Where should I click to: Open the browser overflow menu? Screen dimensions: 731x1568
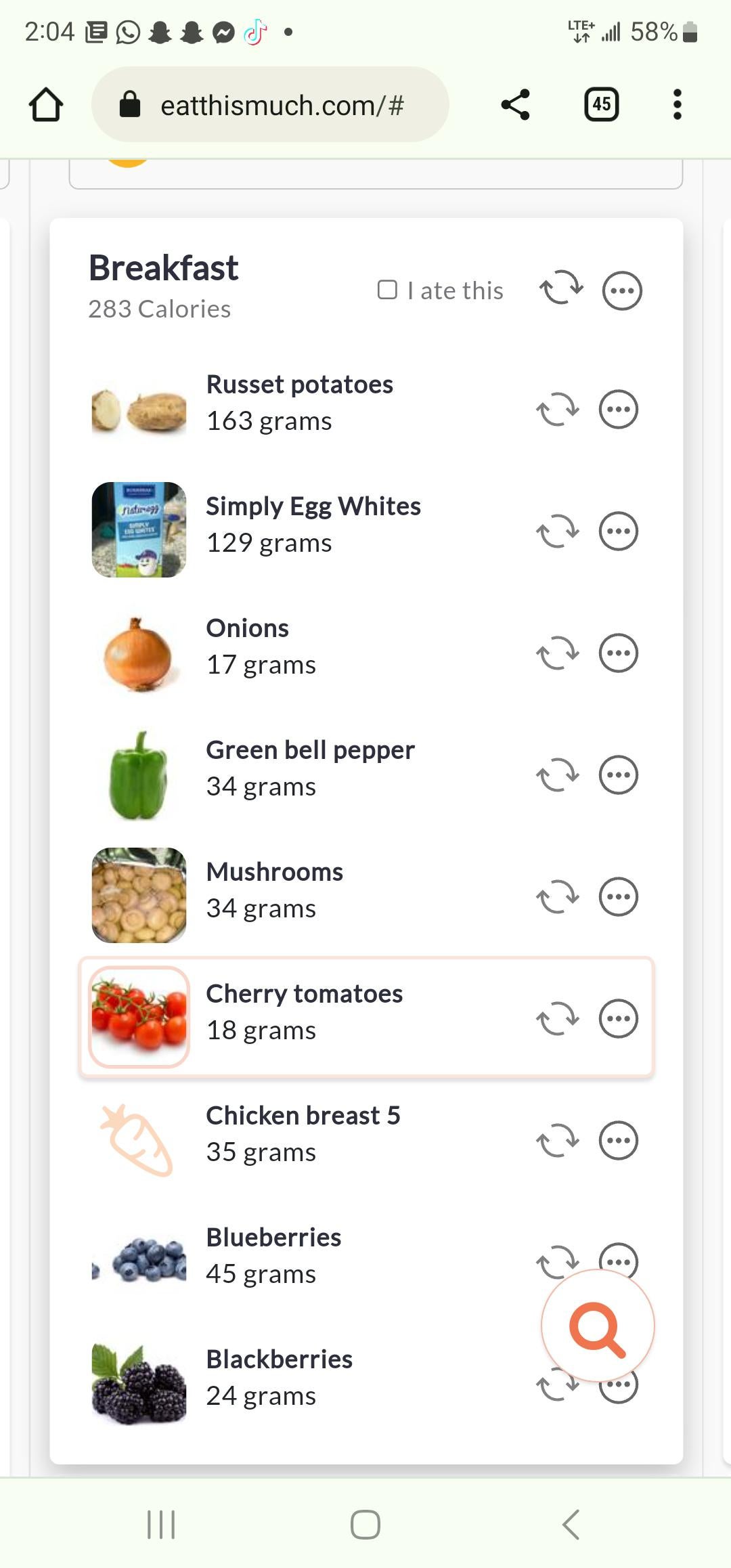[677, 105]
